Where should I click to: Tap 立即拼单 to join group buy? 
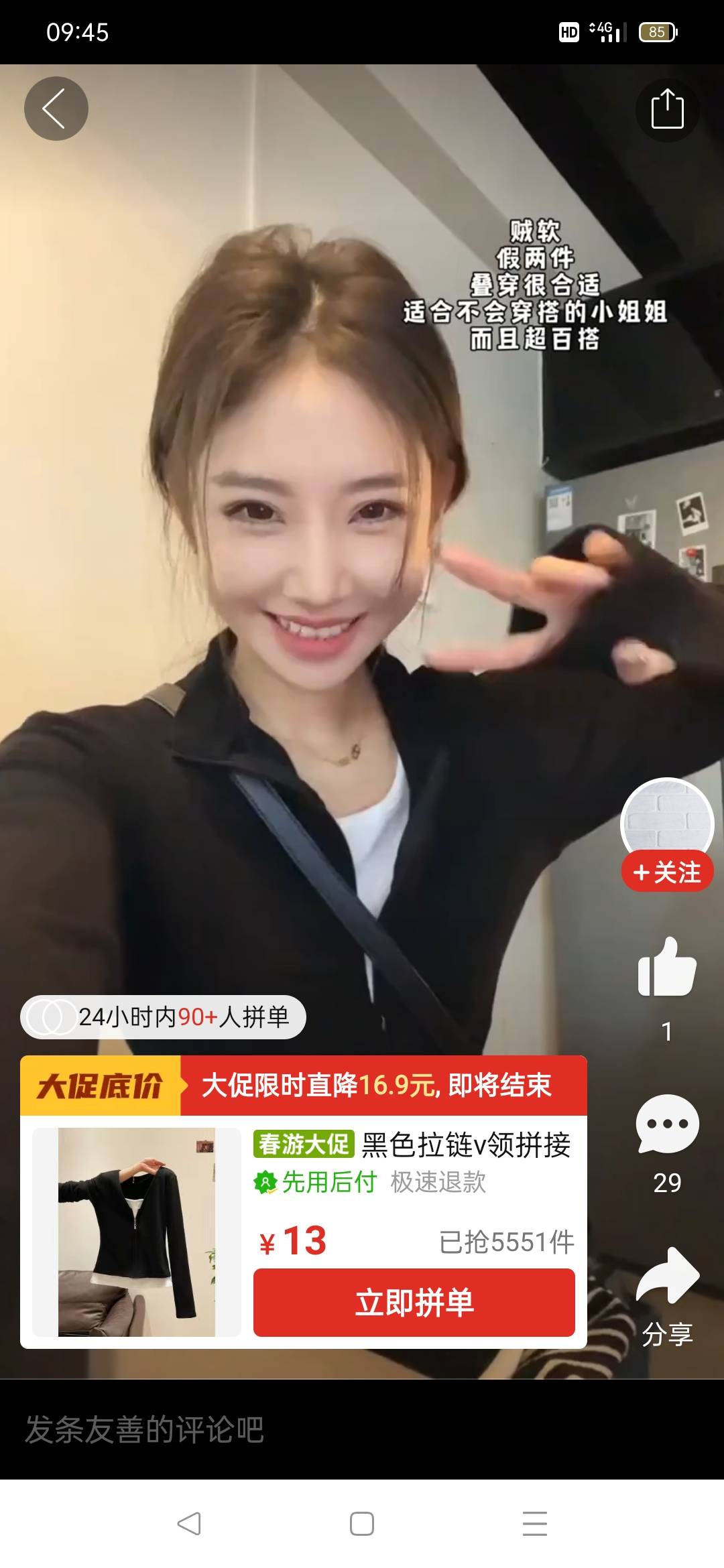tap(414, 1303)
